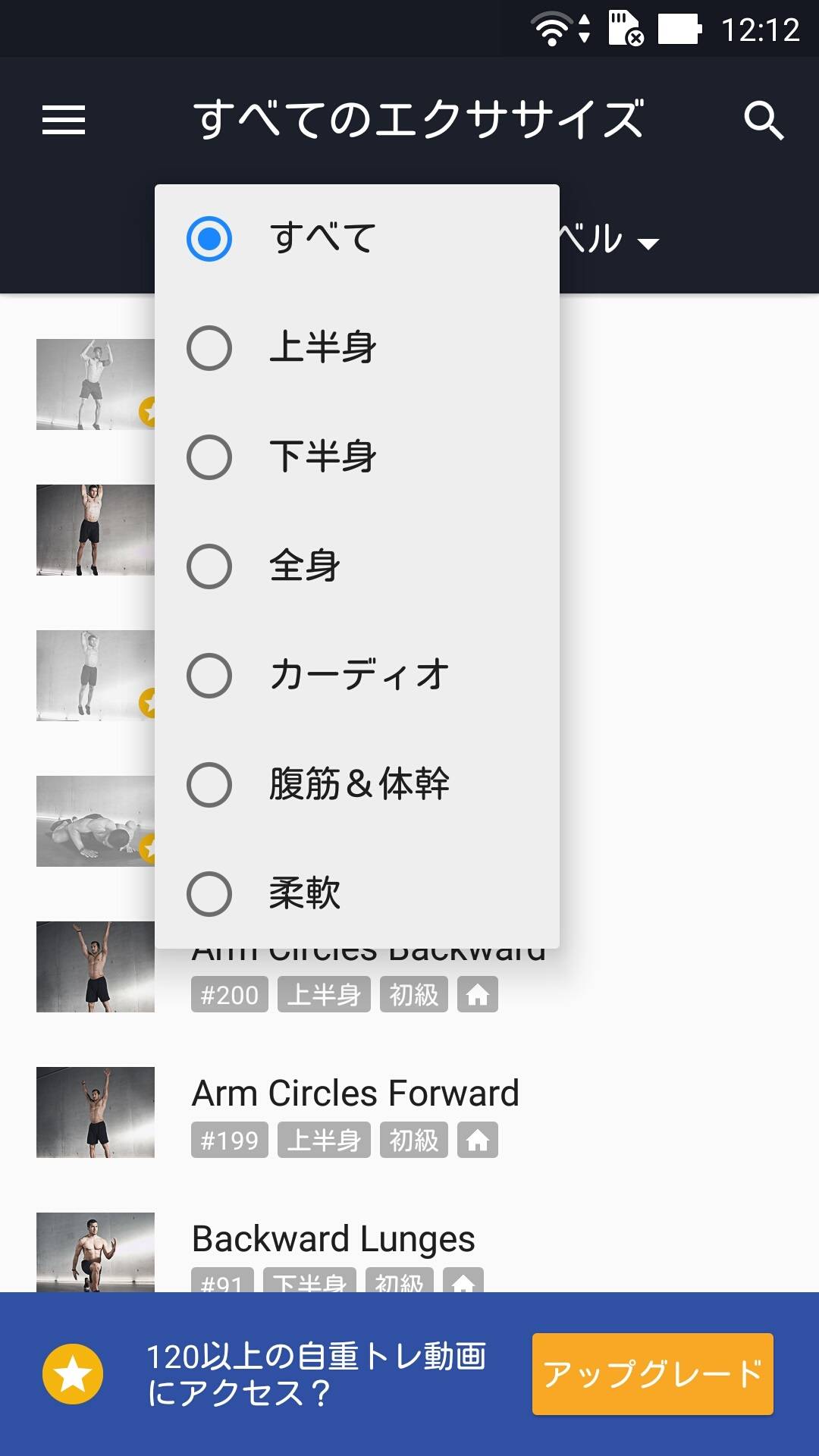The width and height of the screenshot is (819, 1456).
Task: Choose 上半身 in the filter list
Action: pos(357,348)
